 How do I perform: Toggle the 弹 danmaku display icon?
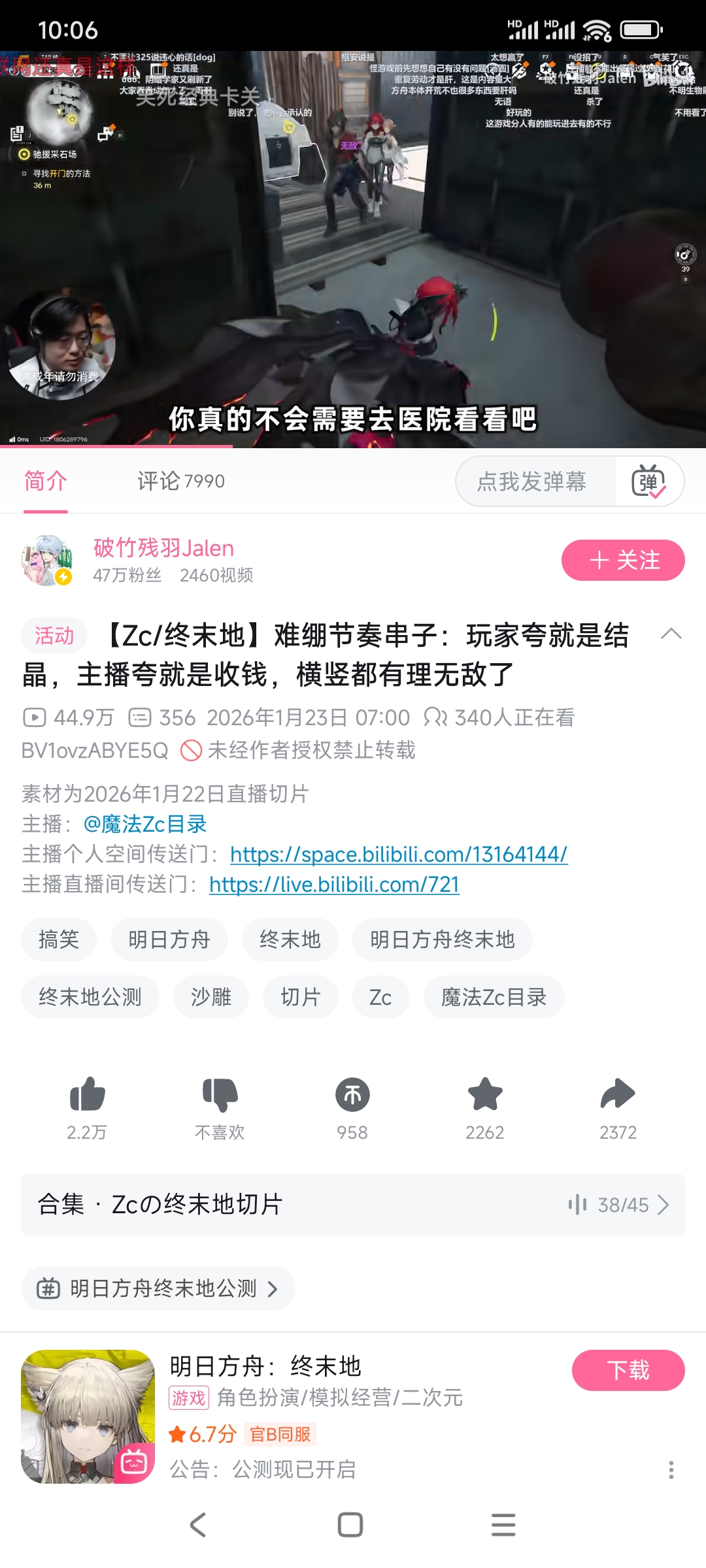pyautogui.click(x=648, y=482)
